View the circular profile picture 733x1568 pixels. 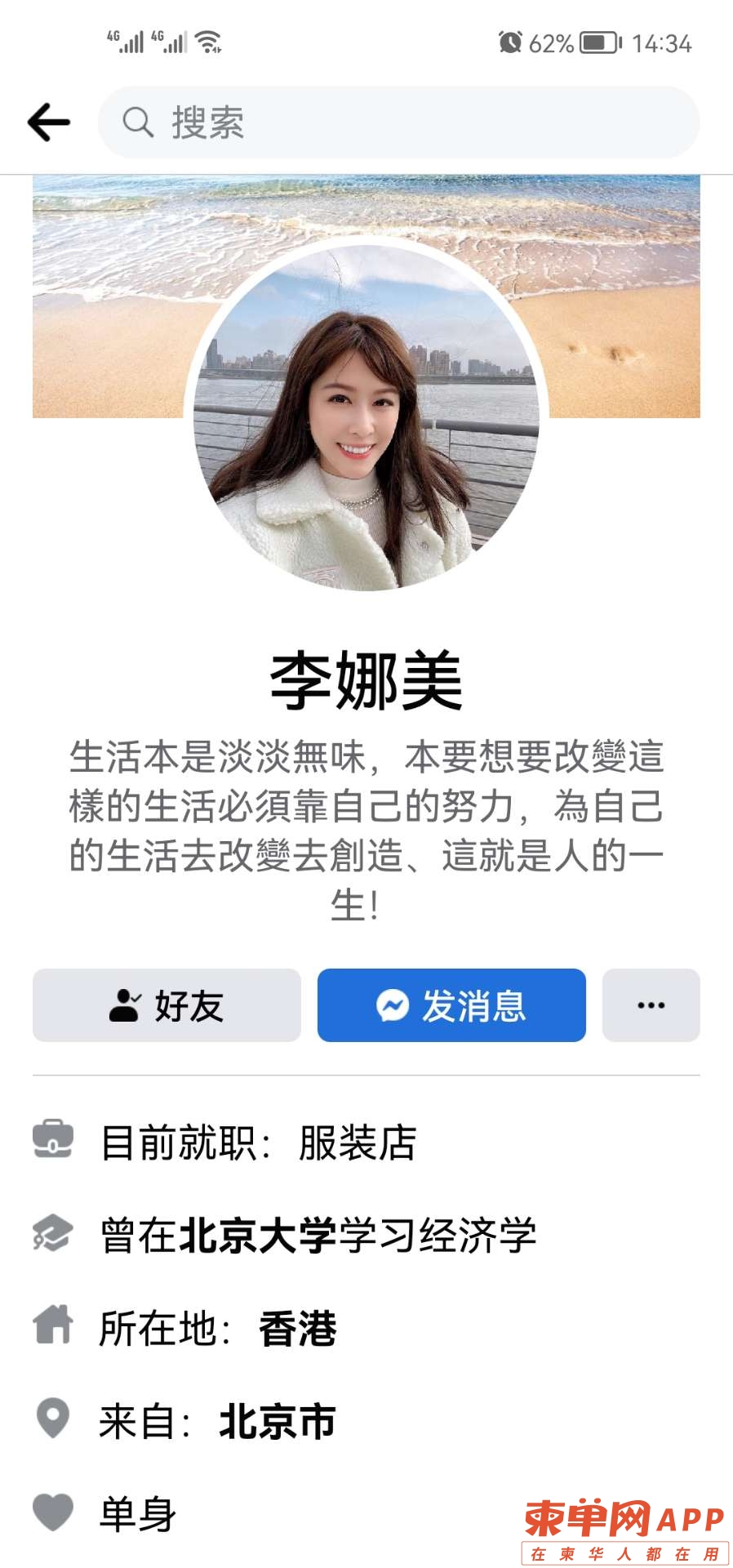366,416
